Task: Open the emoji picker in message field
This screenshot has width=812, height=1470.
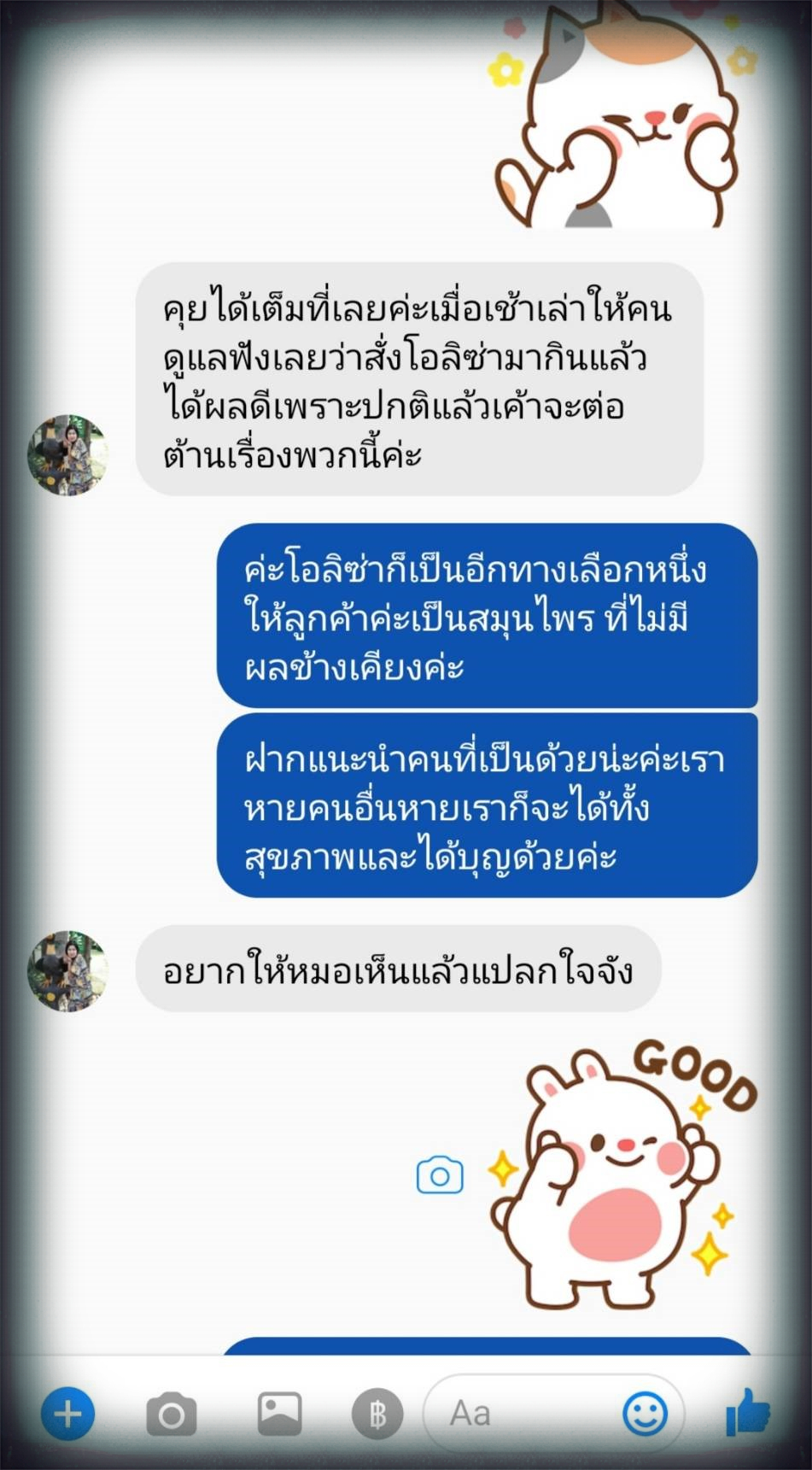Action: click(x=645, y=1414)
